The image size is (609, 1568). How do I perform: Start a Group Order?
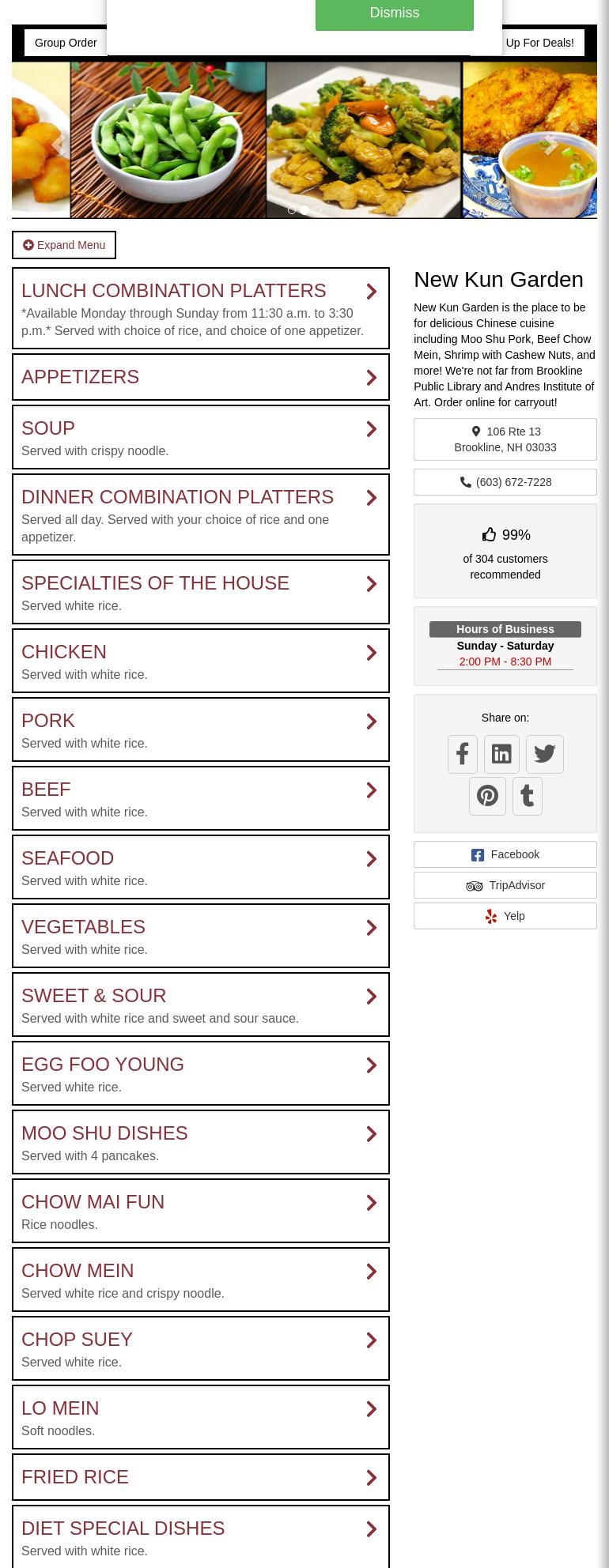pos(66,43)
